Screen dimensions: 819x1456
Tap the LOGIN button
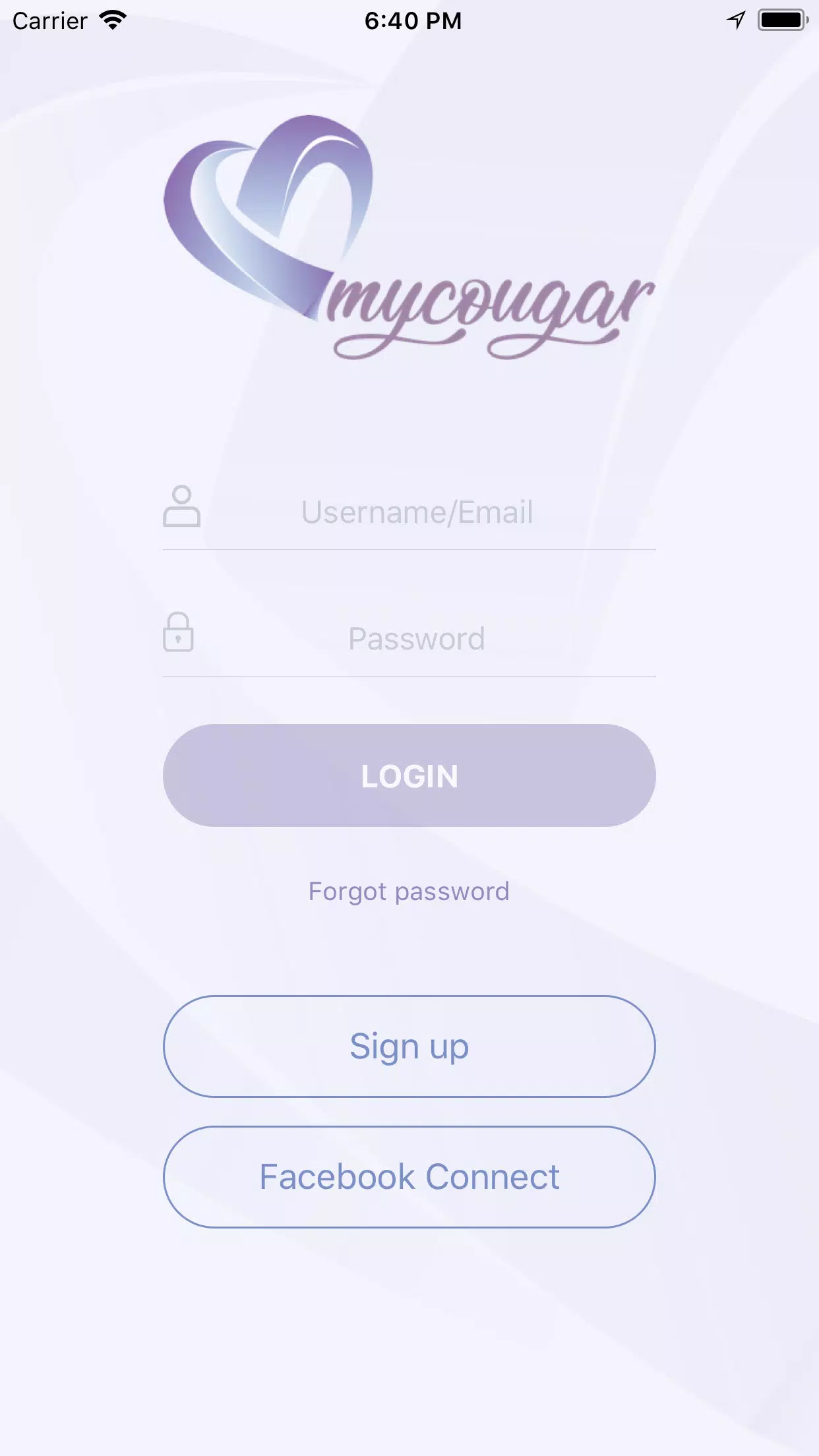pyautogui.click(x=409, y=775)
